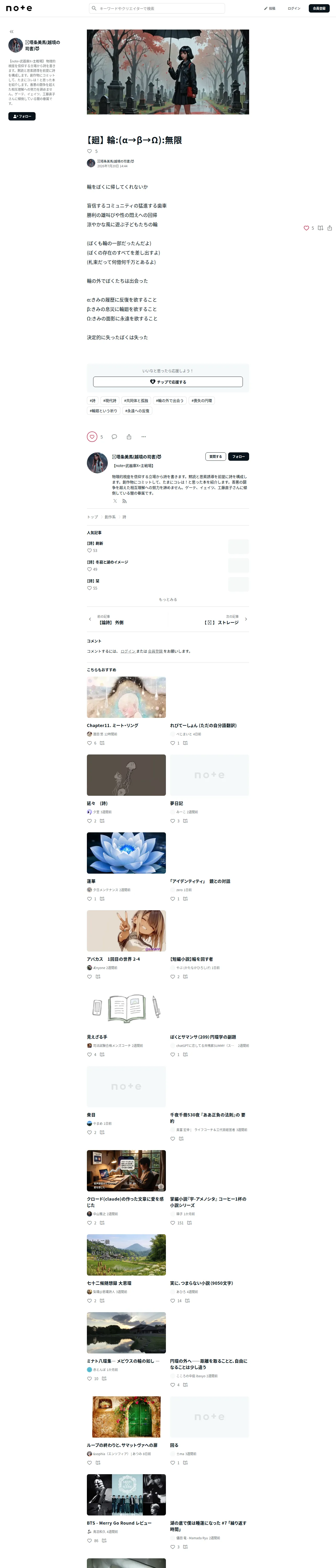The image size is (336, 1568).
Task: Open the comment bubble icon
Action: [x=114, y=436]
